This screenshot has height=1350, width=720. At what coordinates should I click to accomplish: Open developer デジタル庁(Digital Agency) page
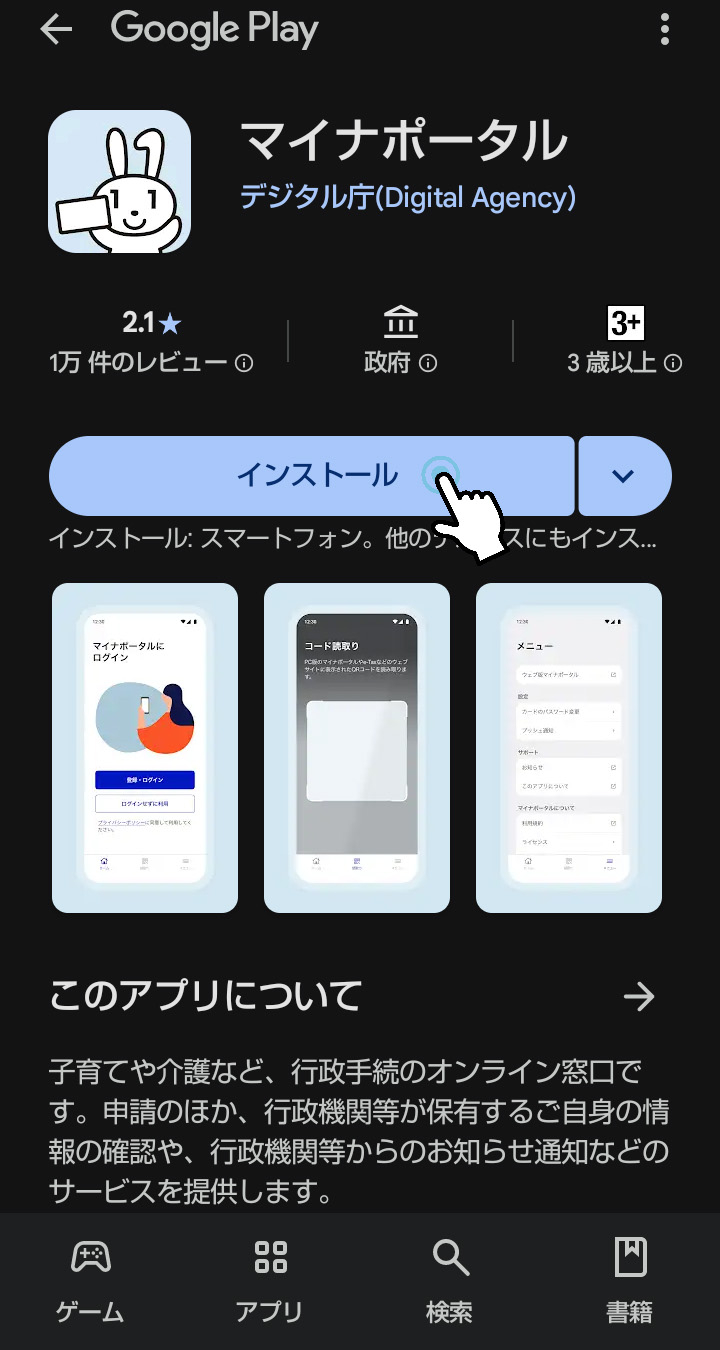[x=408, y=197]
